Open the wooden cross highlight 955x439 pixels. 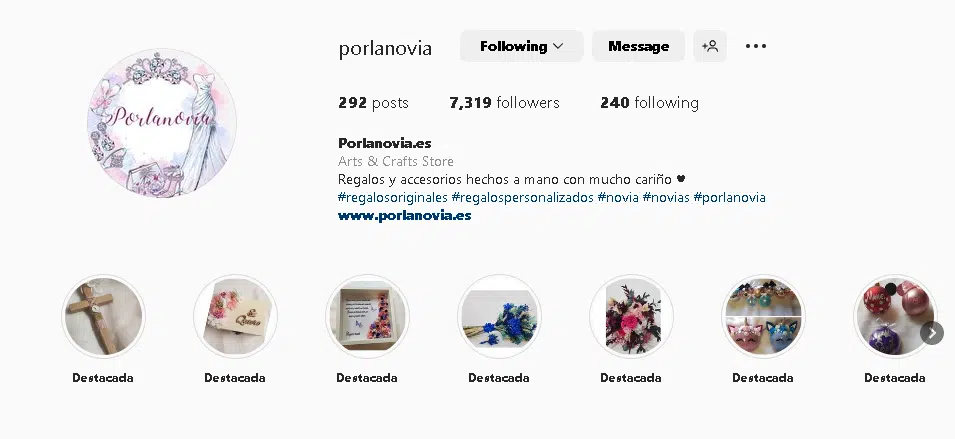pyautogui.click(x=103, y=317)
